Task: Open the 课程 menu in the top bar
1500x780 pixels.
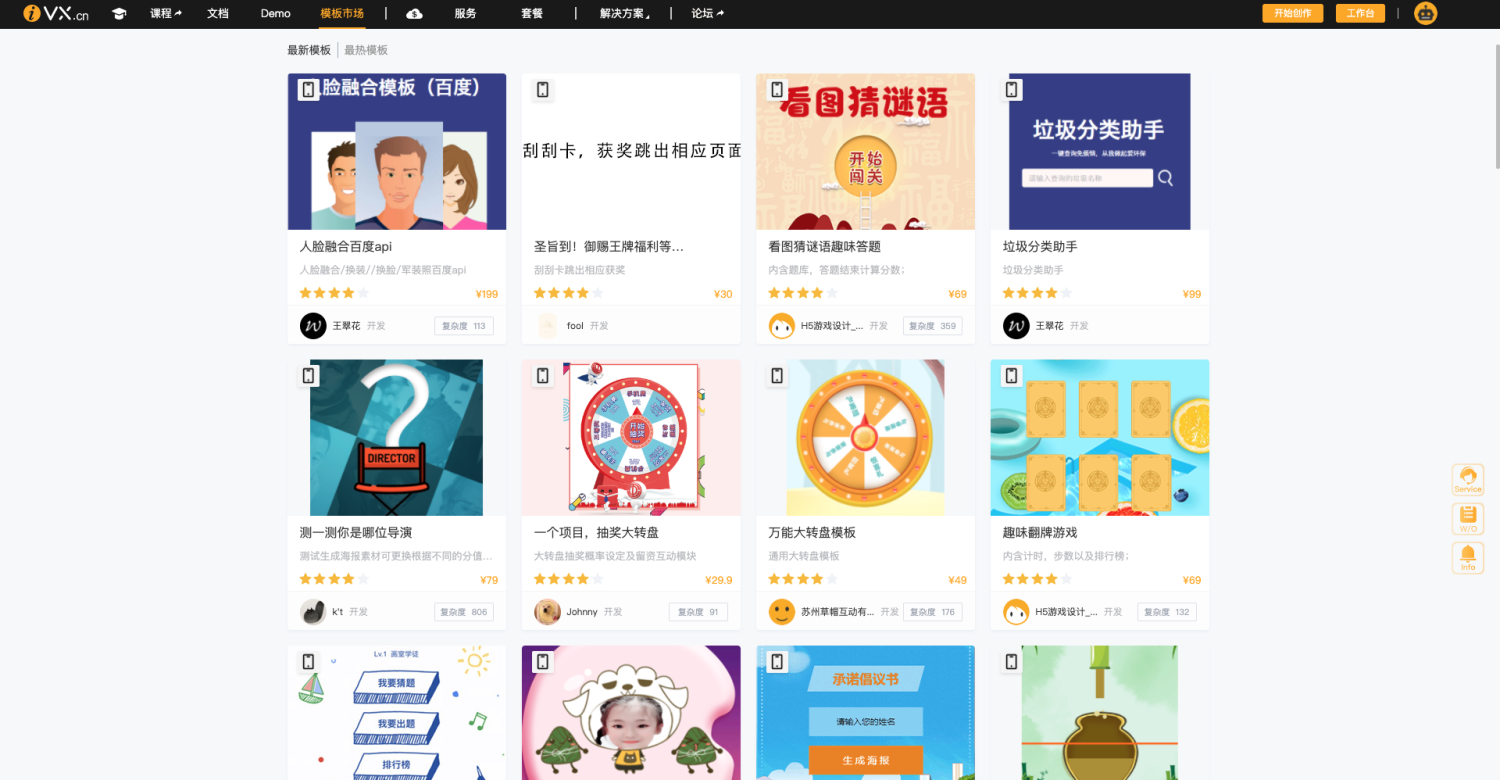Action: click(165, 14)
